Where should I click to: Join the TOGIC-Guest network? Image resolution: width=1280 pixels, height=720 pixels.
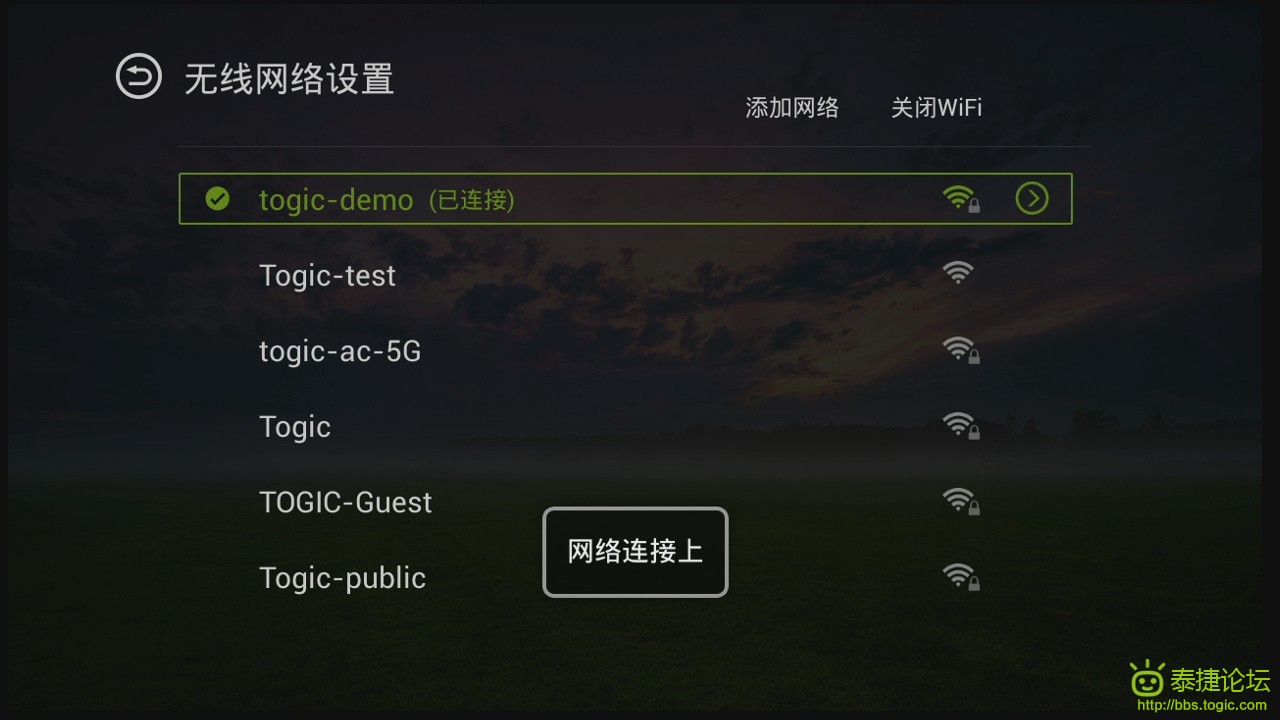[345, 502]
